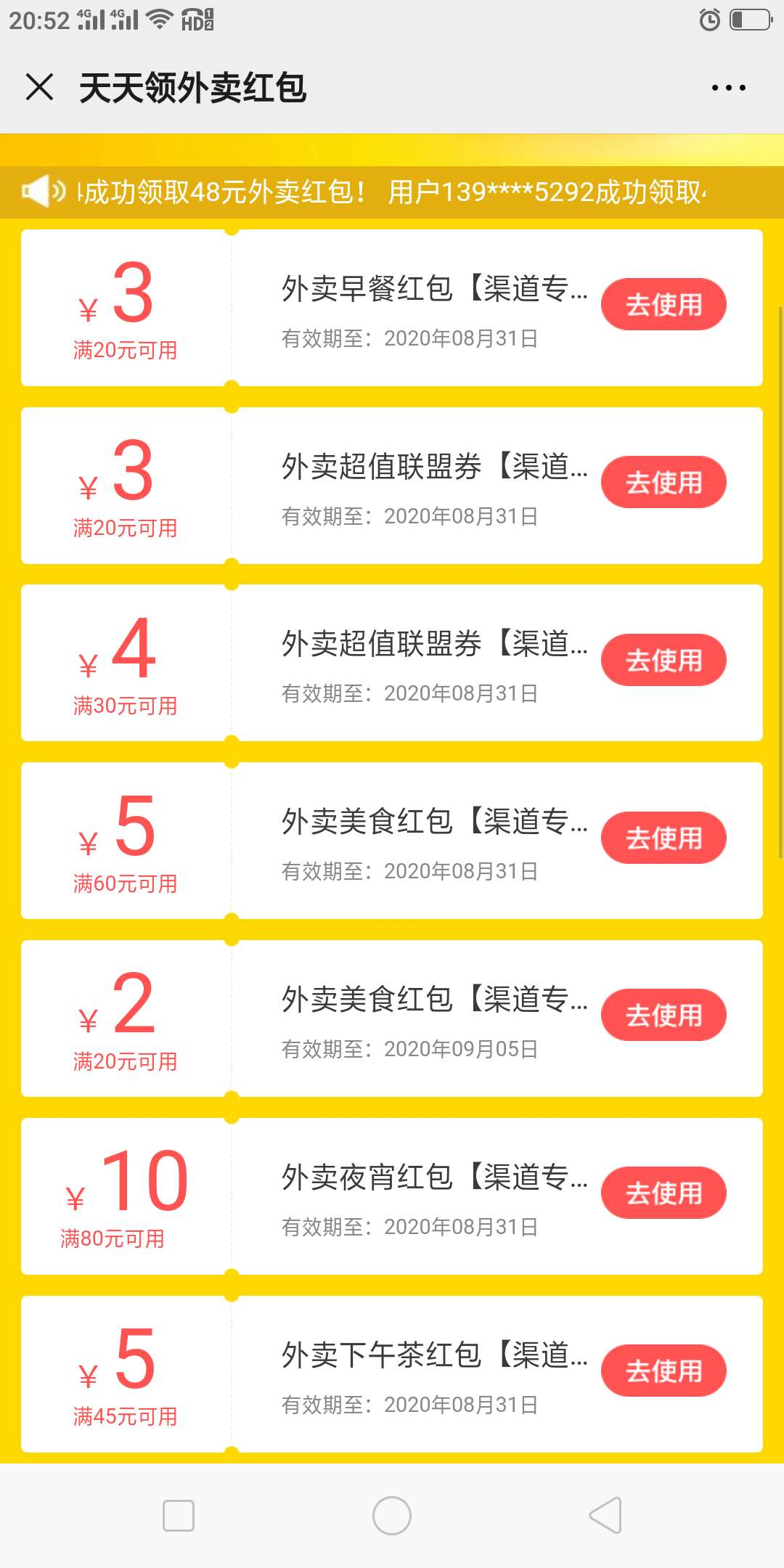Use the ¥5 外卖下午茶红包 coupon
Image resolution: width=784 pixels, height=1568 pixels.
coord(663,1369)
